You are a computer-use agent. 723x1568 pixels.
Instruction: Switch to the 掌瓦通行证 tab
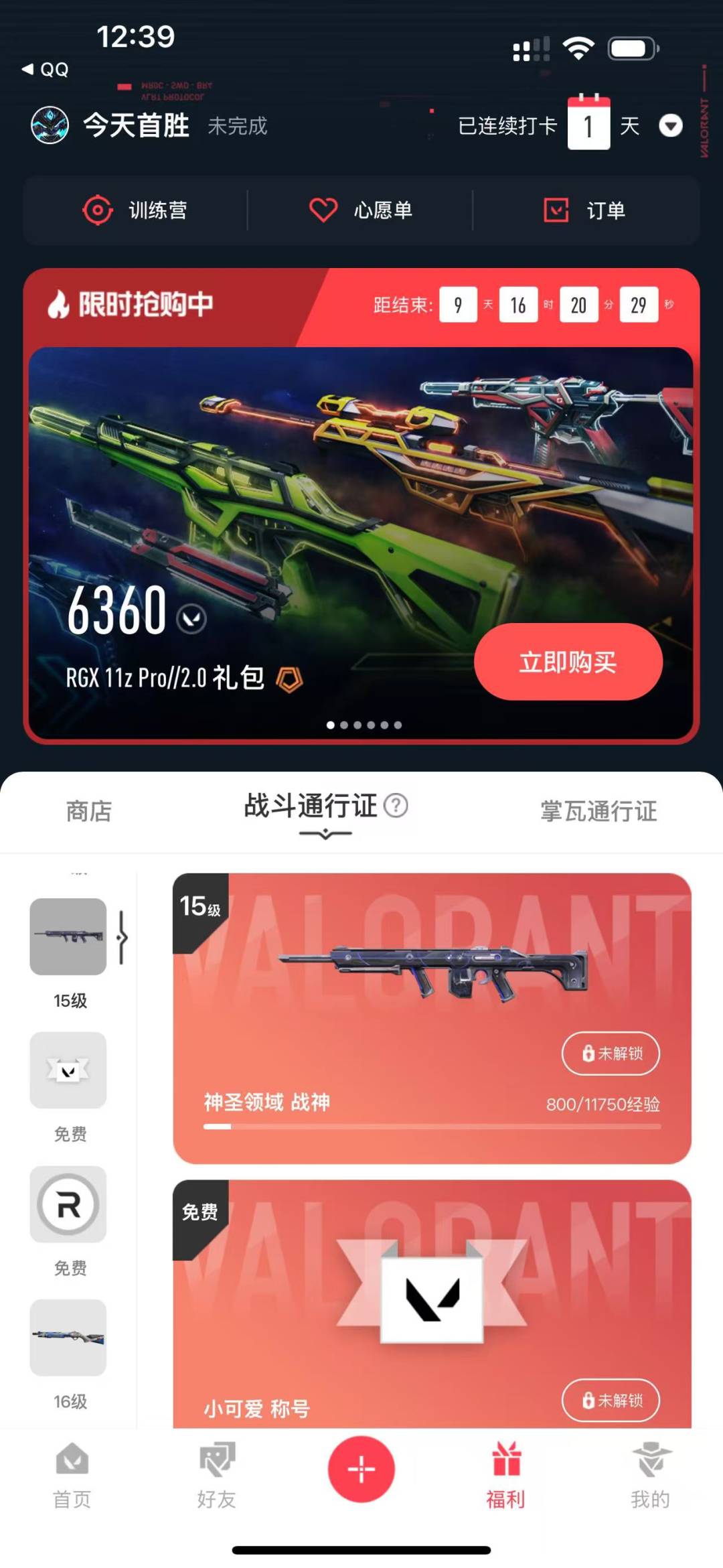pos(598,811)
